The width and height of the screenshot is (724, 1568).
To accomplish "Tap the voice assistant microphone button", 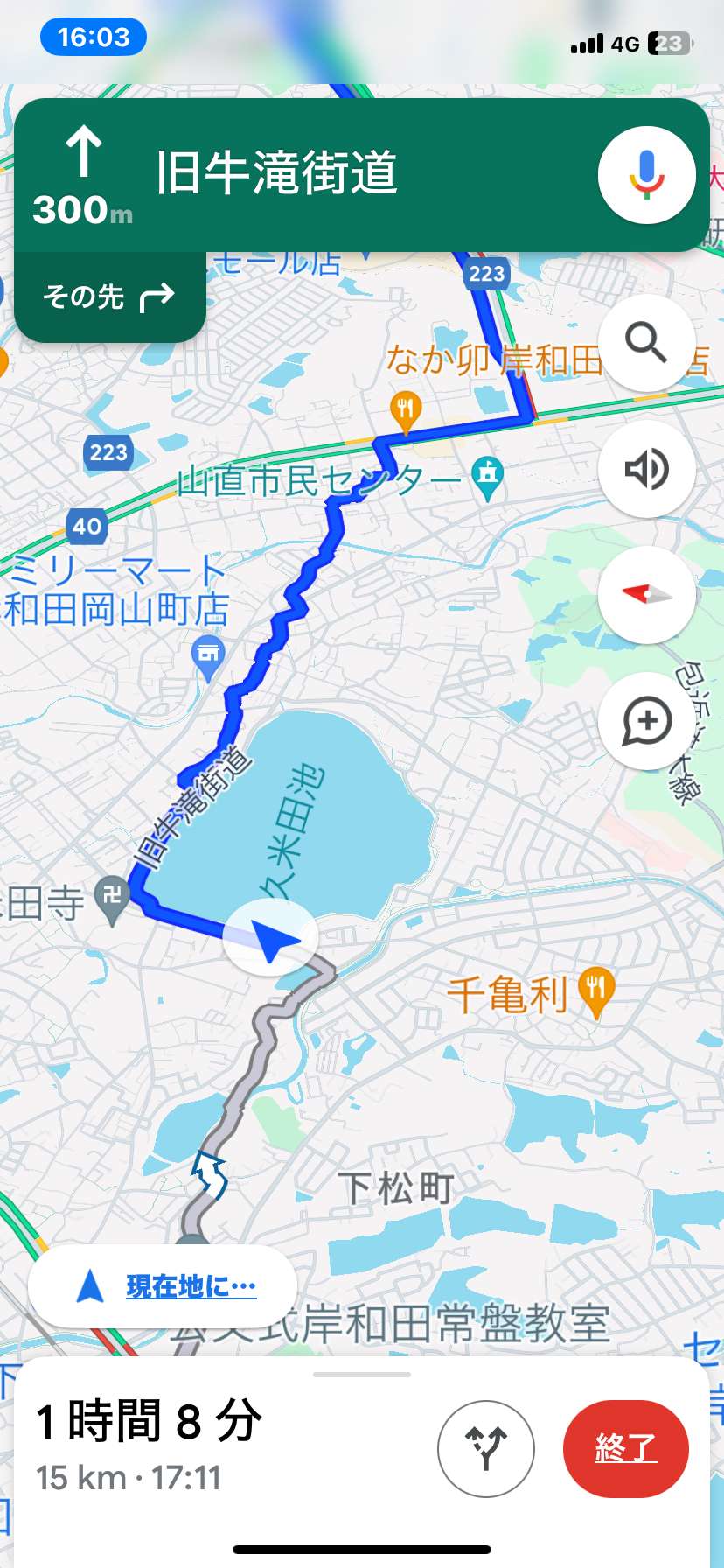I will (x=646, y=175).
